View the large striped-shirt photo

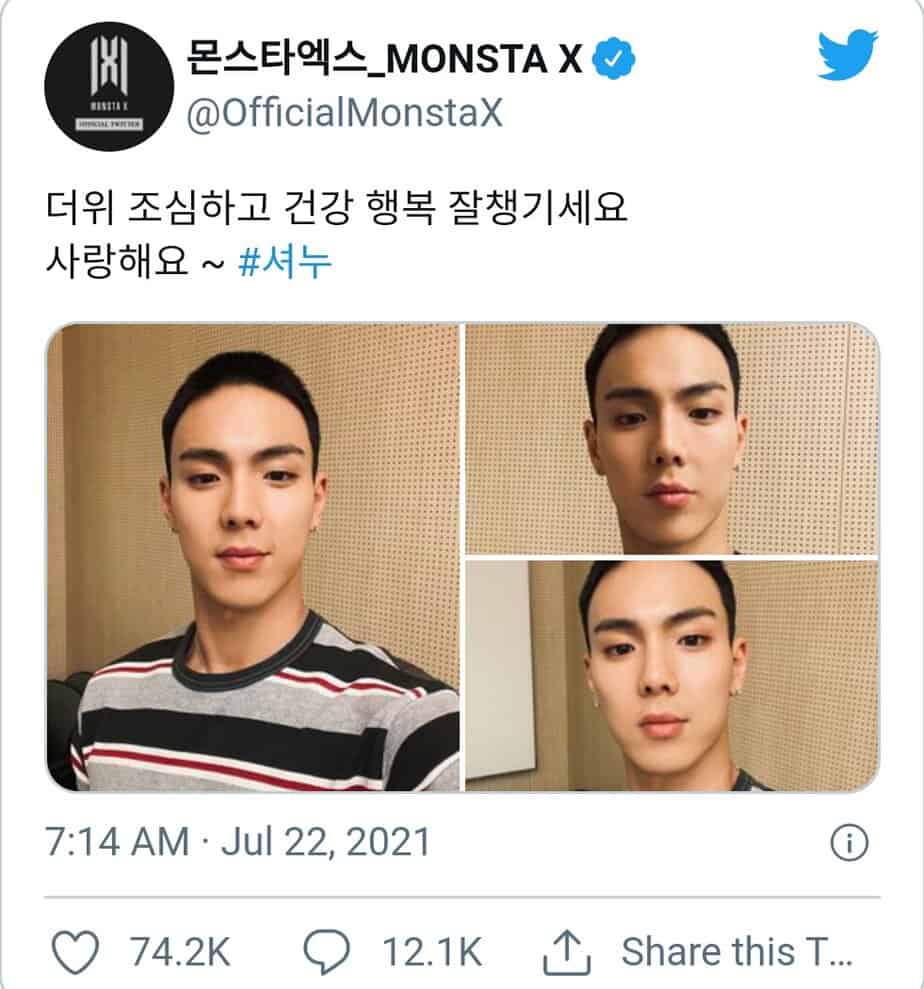pyautogui.click(x=254, y=557)
